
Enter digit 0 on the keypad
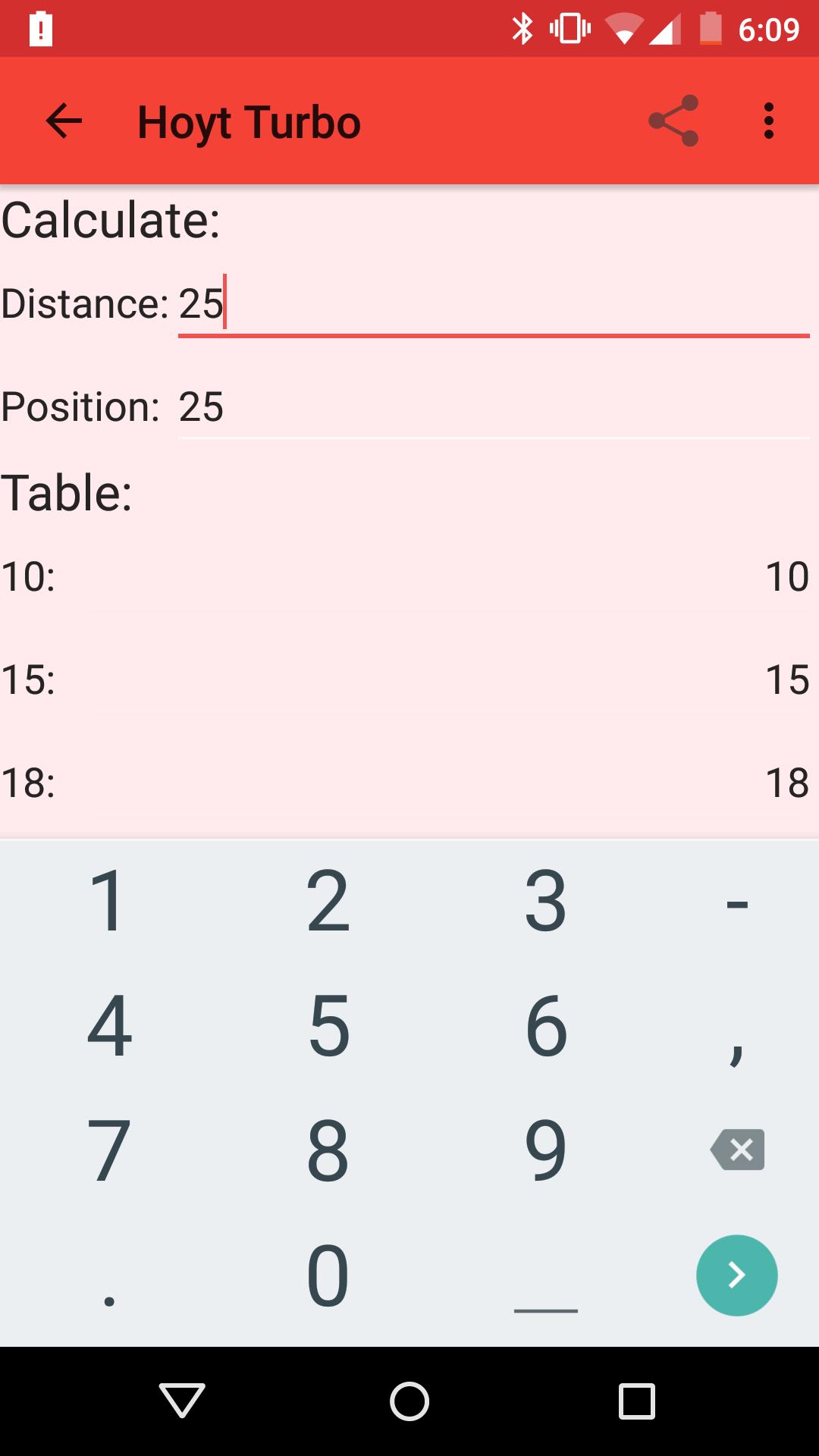click(328, 1276)
